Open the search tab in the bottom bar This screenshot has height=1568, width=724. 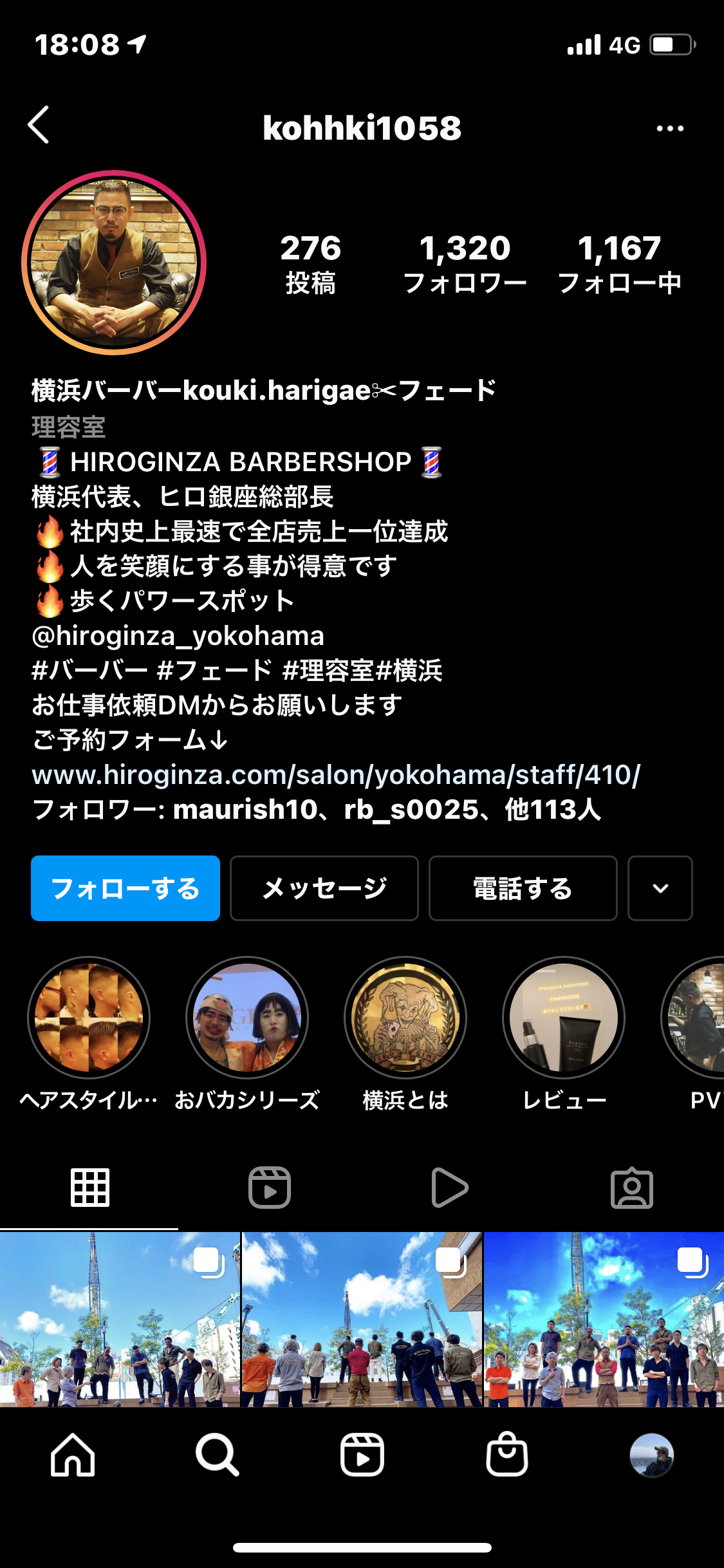pyautogui.click(x=217, y=1455)
